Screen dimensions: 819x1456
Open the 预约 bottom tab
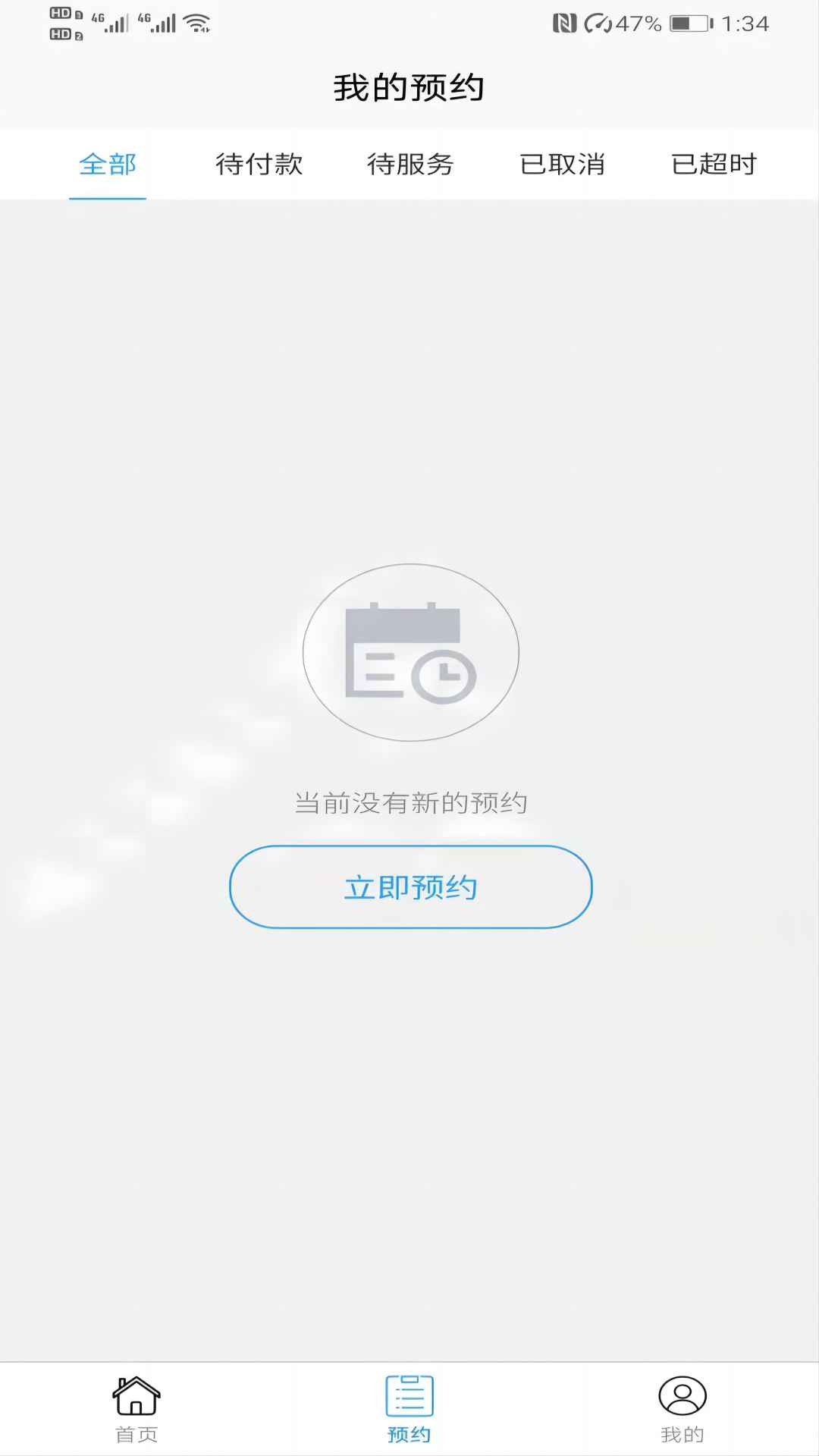coord(409,1409)
